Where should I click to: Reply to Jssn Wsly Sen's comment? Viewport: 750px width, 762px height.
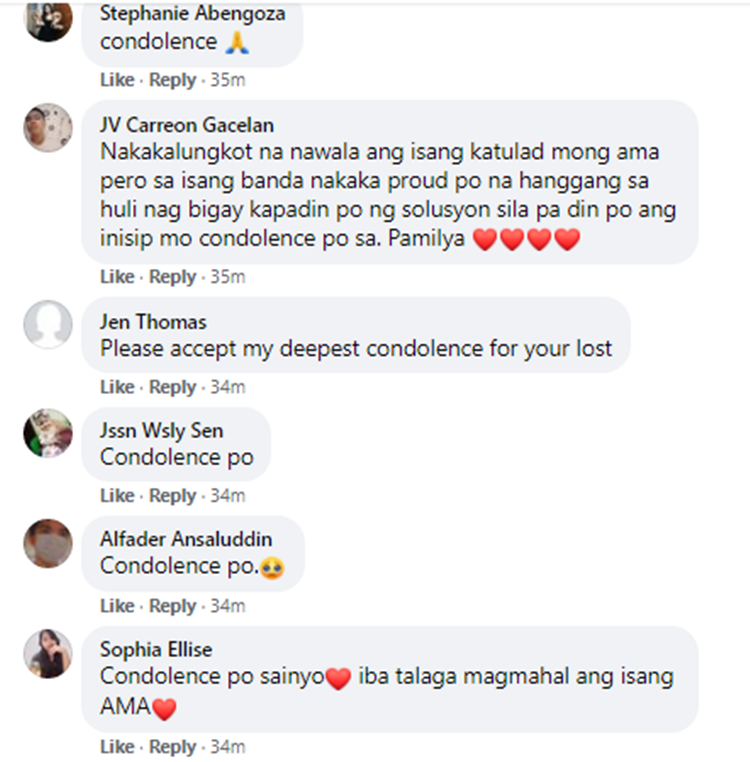pyautogui.click(x=172, y=496)
